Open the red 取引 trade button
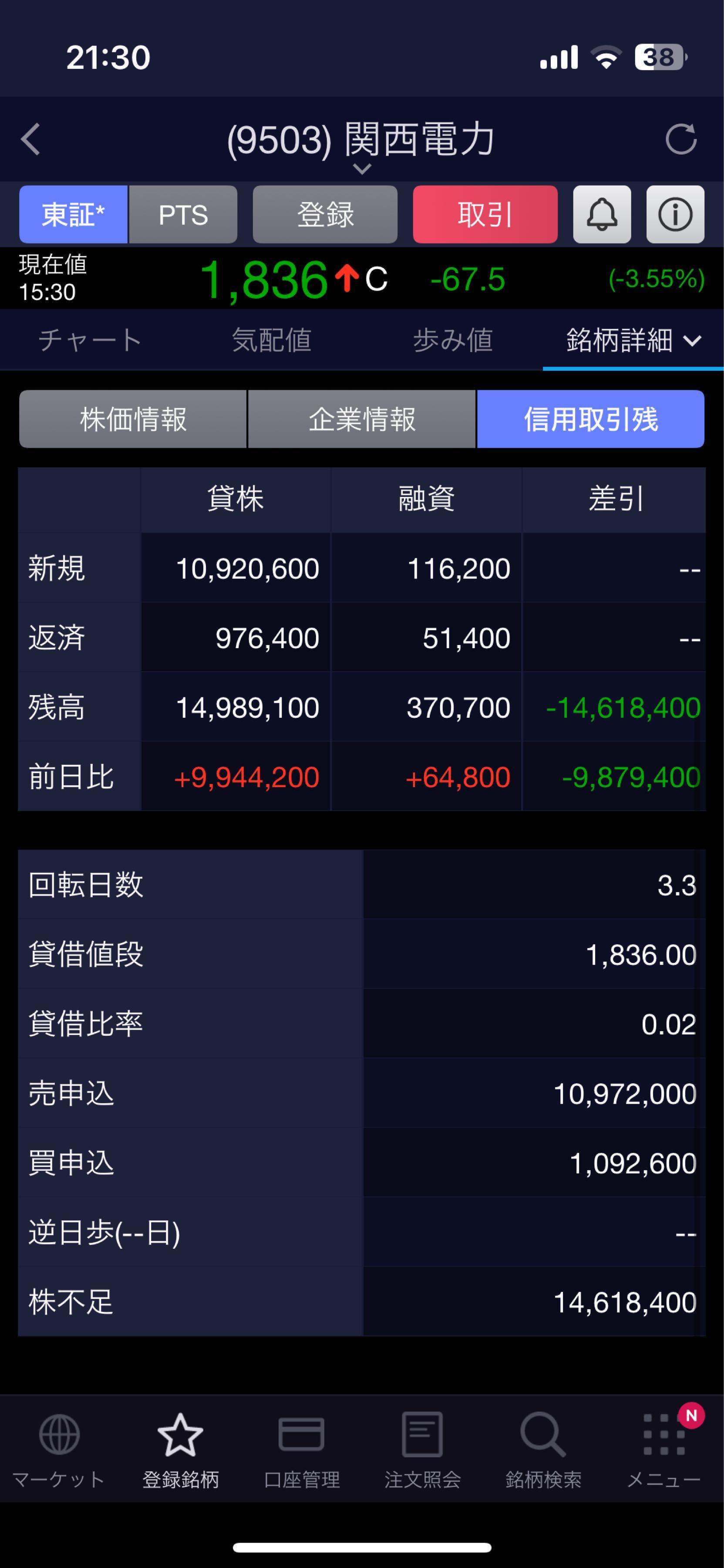The image size is (724, 1568). 485,215
